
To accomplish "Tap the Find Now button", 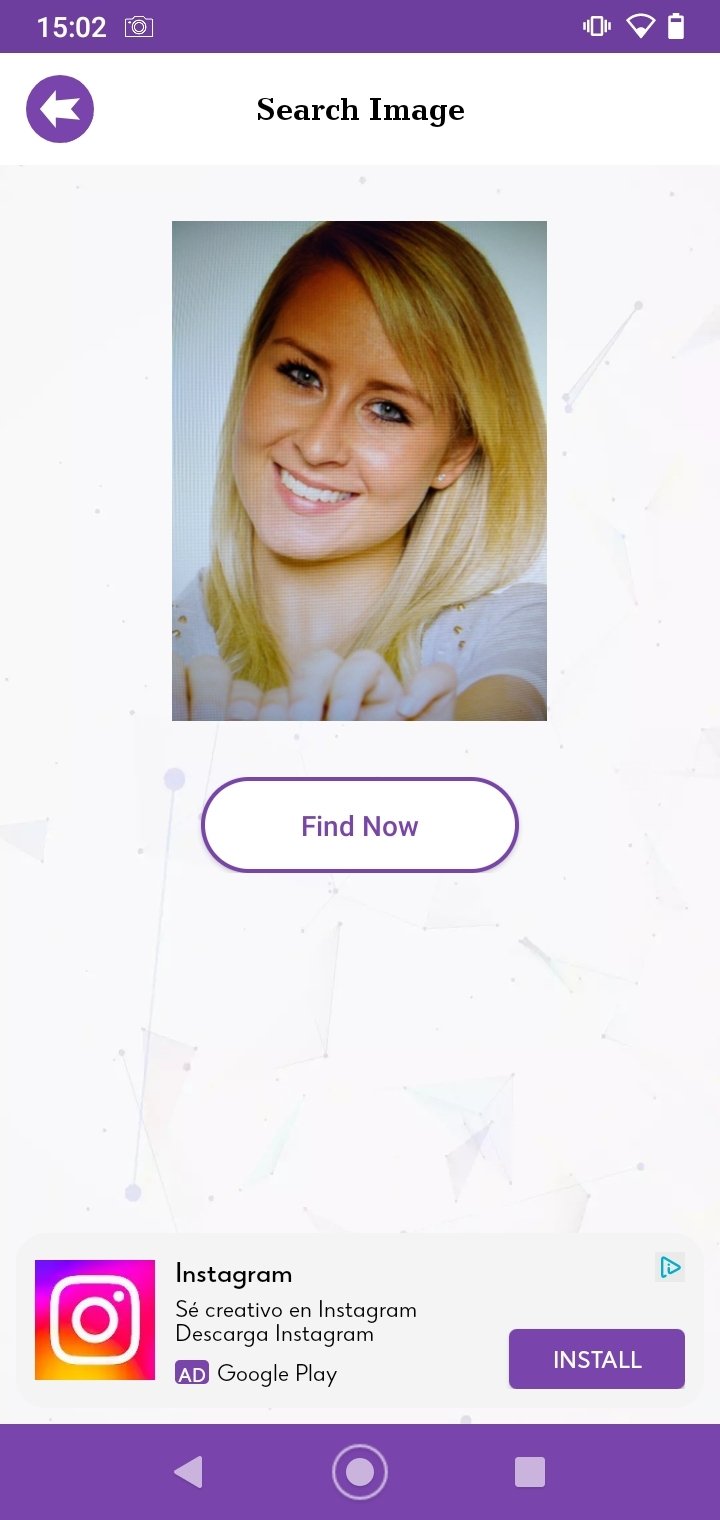I will click(x=360, y=826).
